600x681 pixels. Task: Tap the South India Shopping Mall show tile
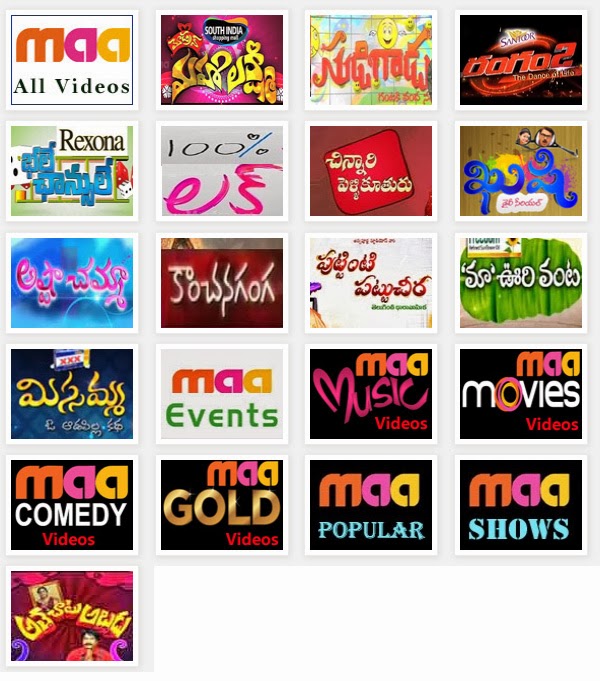point(222,60)
